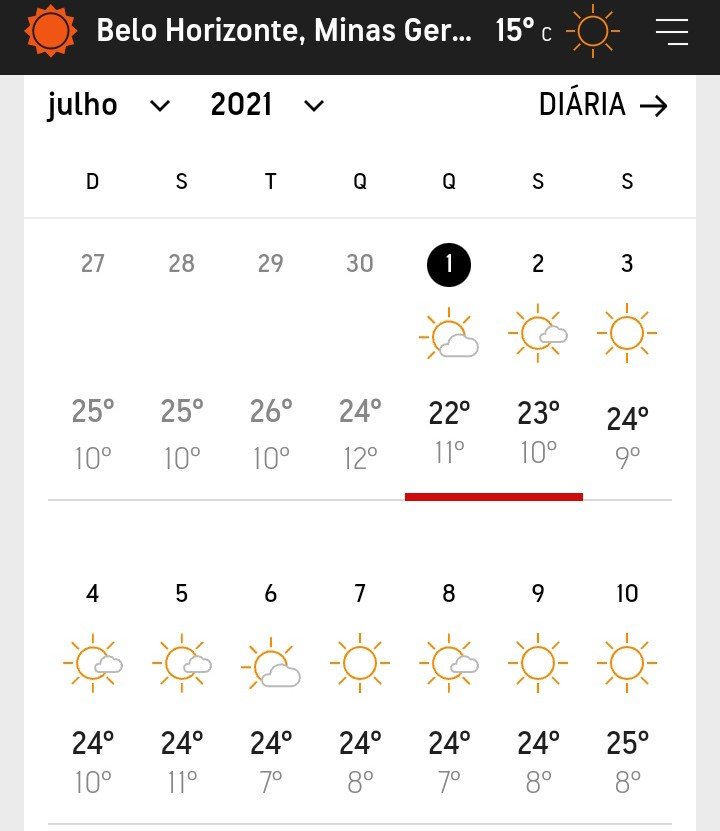Tap the Belo Horizonte location header

coord(284,31)
